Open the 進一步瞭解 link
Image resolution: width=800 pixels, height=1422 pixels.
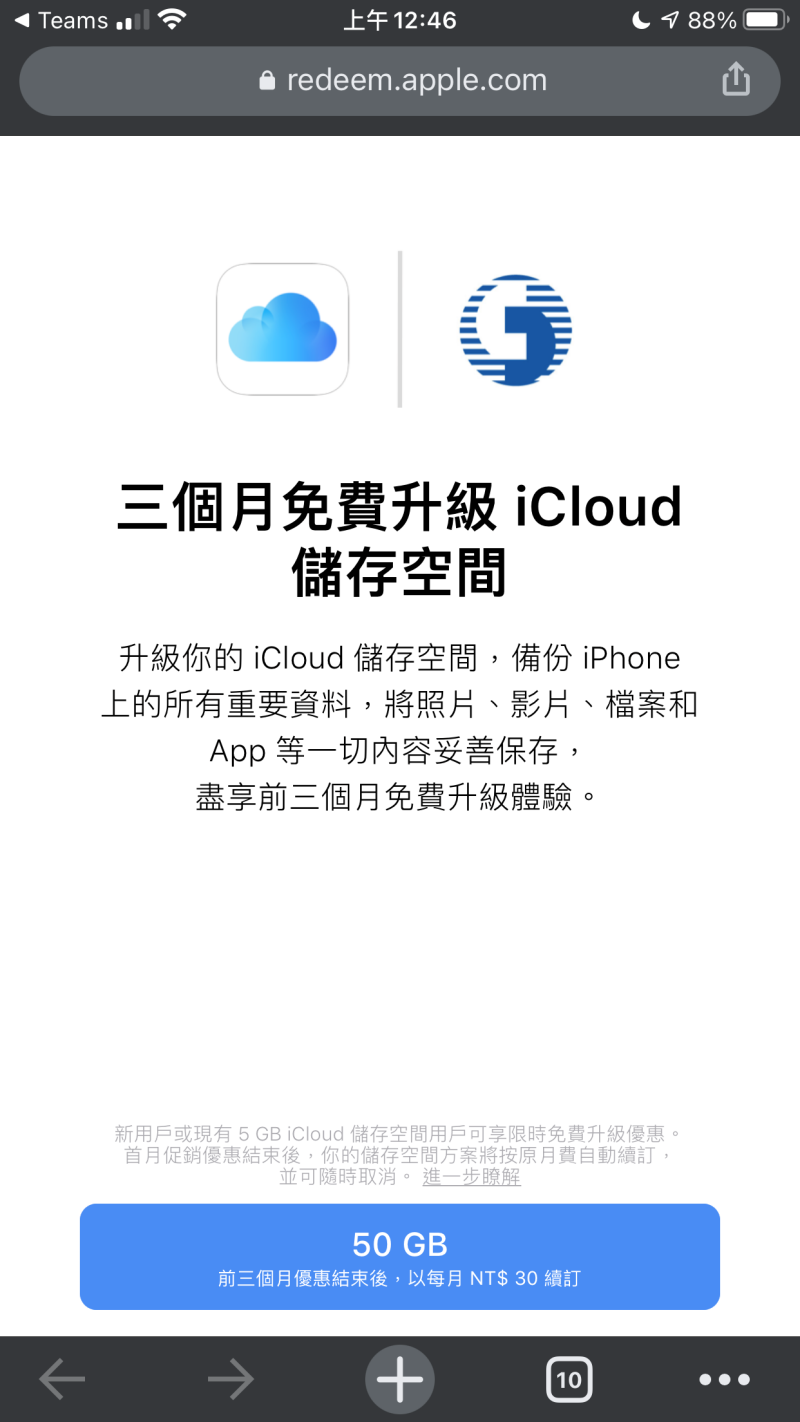pos(471,1177)
